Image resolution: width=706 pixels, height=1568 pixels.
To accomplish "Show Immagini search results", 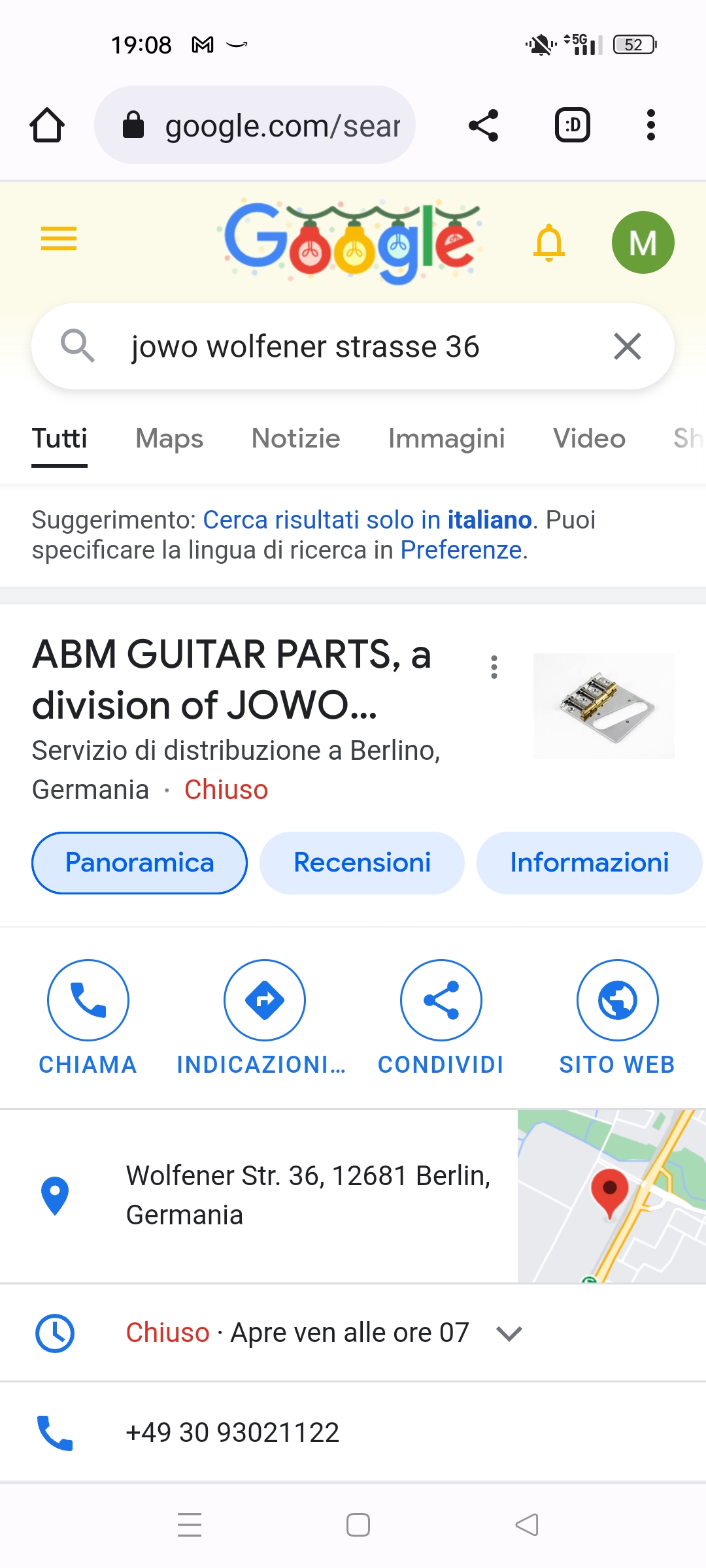I will pyautogui.click(x=446, y=438).
